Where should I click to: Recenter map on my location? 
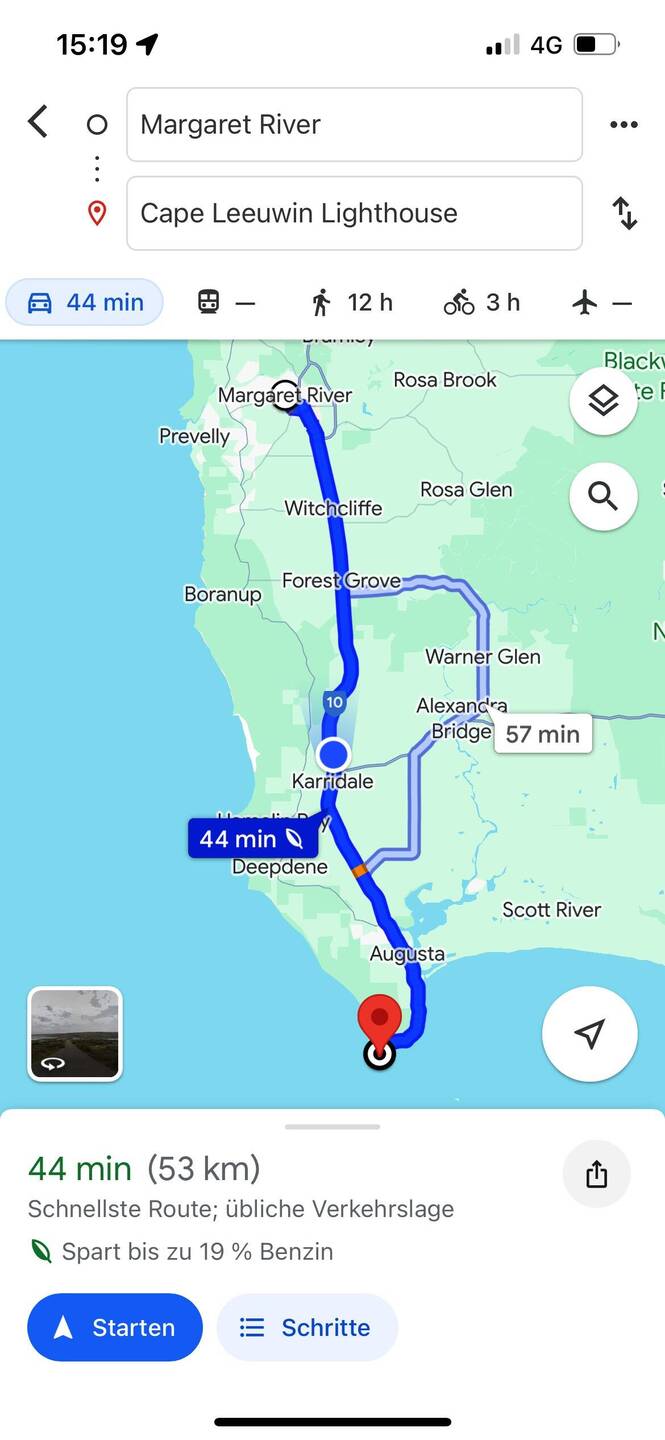pyautogui.click(x=590, y=1034)
